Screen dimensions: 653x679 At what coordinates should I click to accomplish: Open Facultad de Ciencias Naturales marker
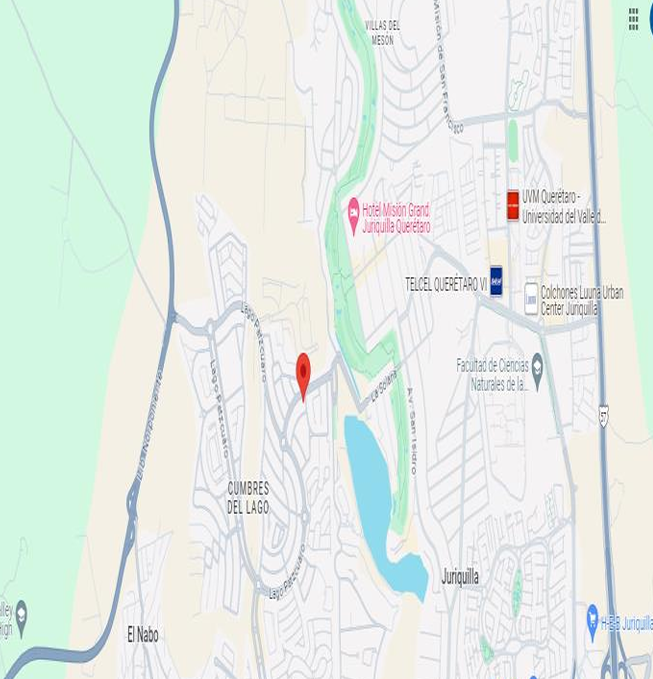click(537, 372)
